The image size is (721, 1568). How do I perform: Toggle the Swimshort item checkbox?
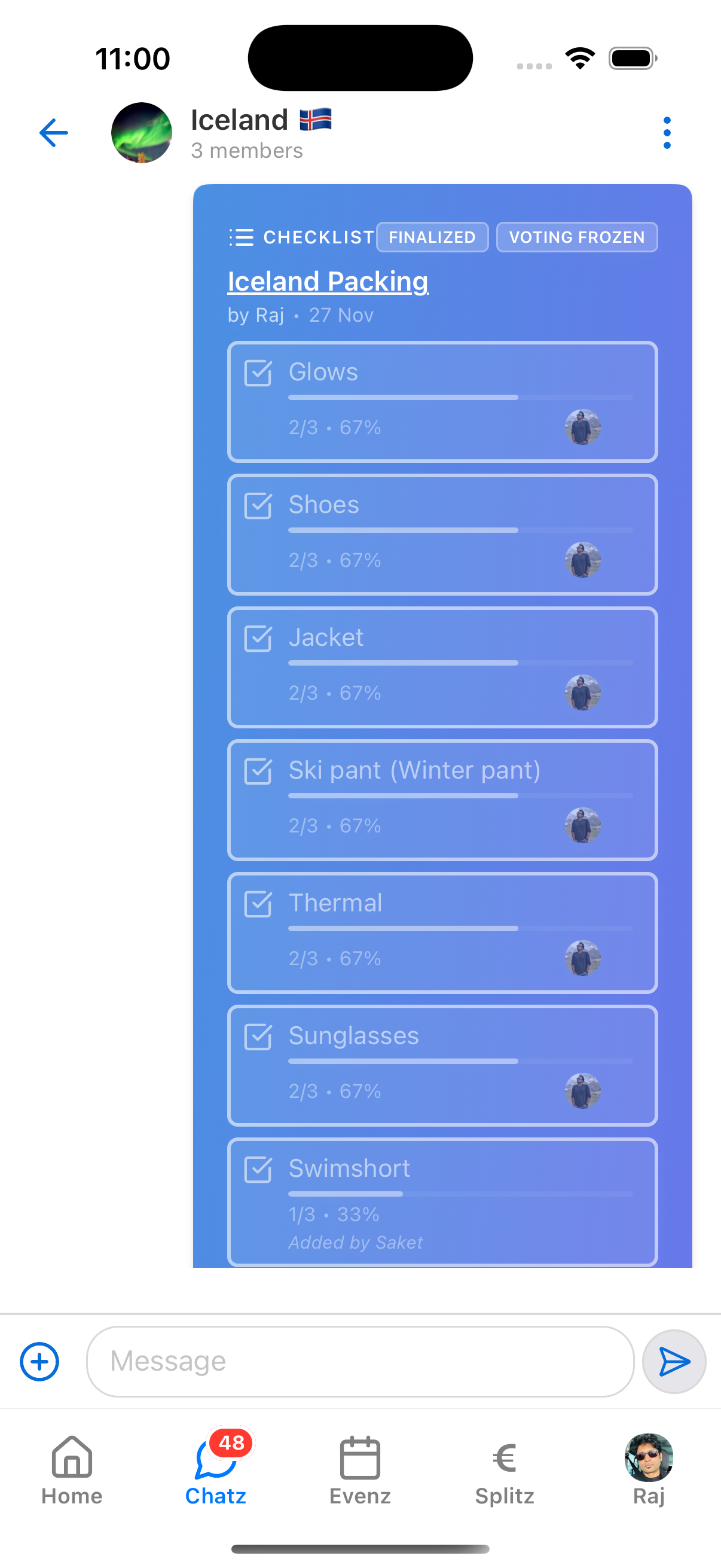tap(258, 1170)
